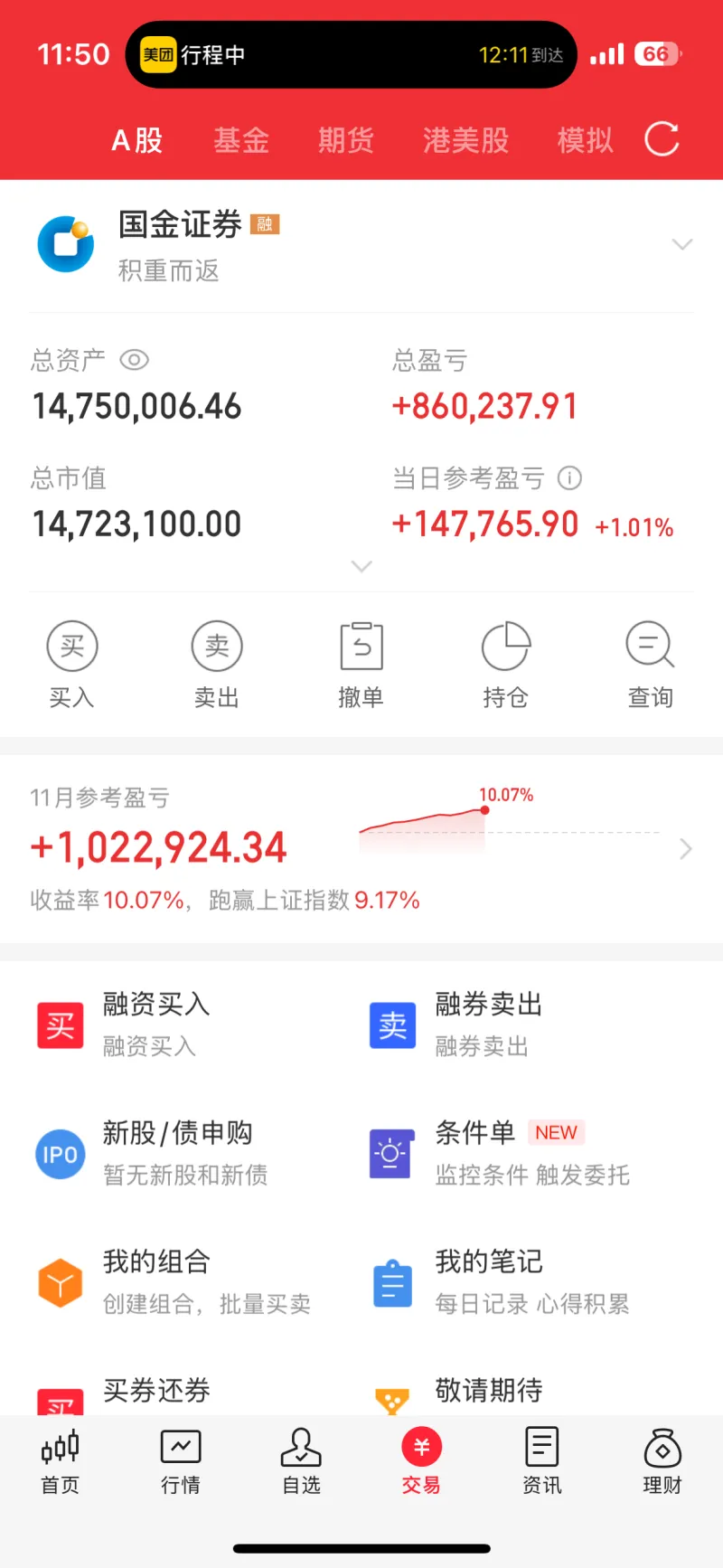Go to the 行情 tab

181,1461
